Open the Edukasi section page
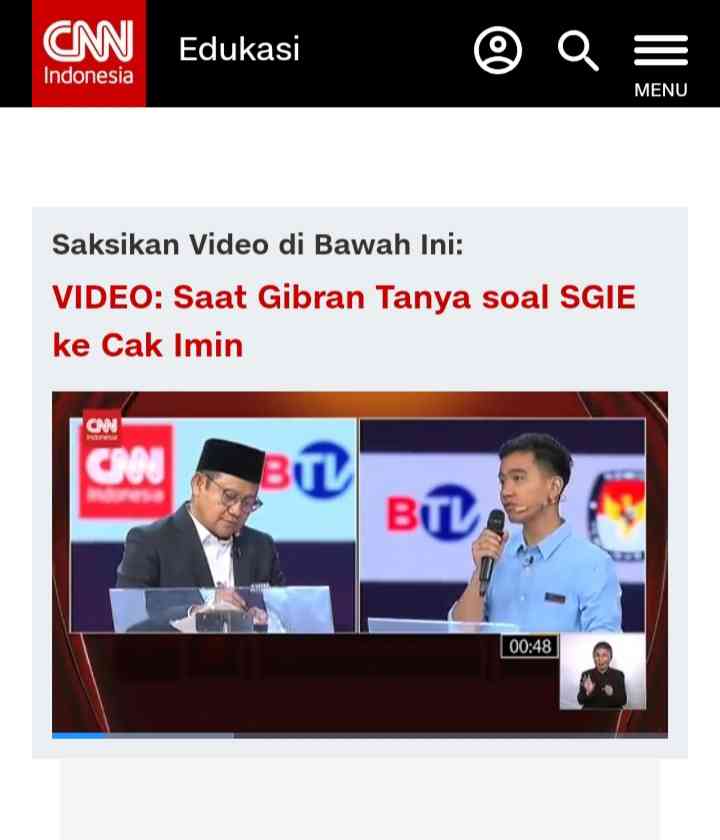 239,49
